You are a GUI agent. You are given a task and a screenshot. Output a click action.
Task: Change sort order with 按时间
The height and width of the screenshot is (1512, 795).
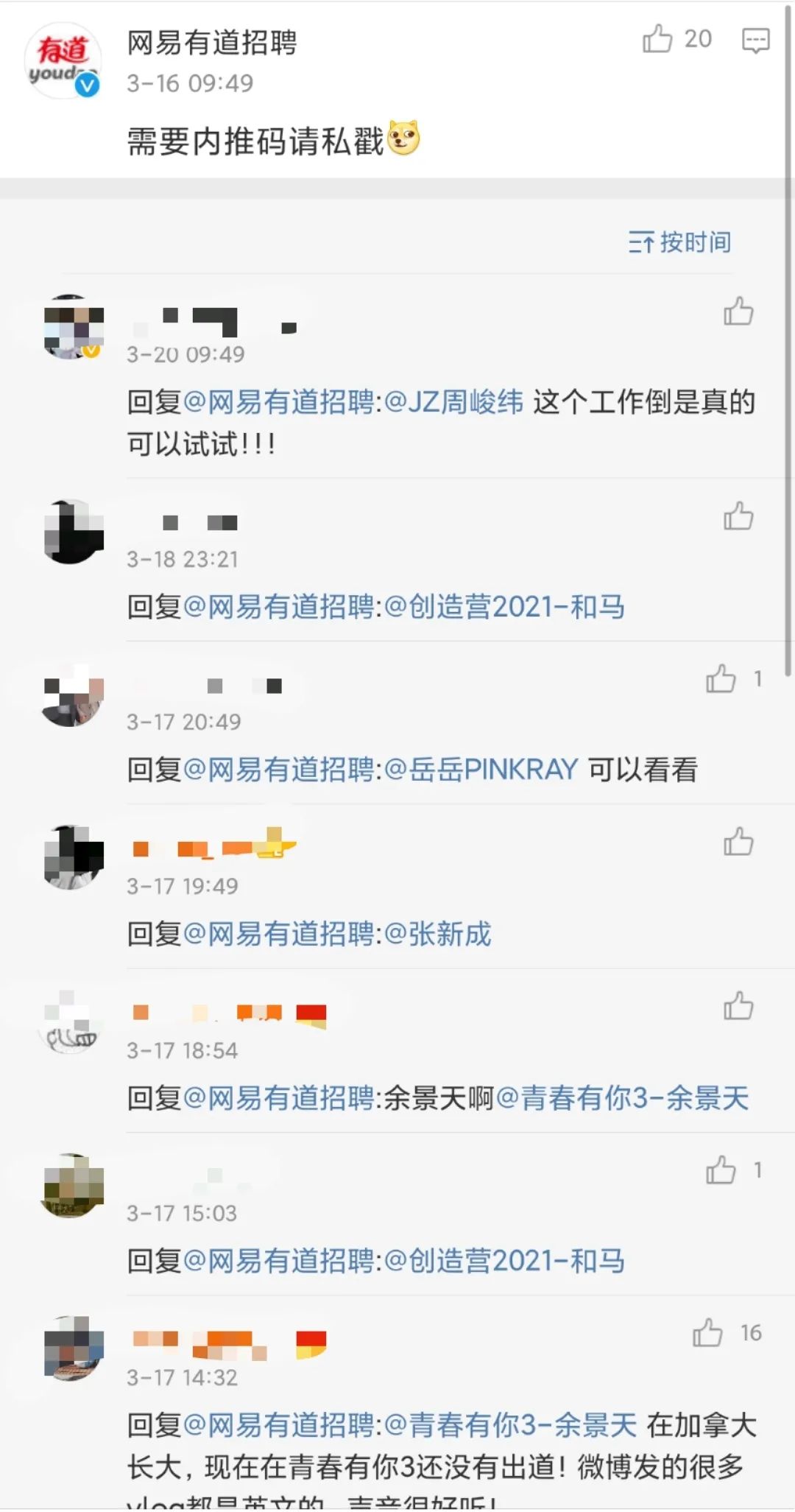(679, 242)
